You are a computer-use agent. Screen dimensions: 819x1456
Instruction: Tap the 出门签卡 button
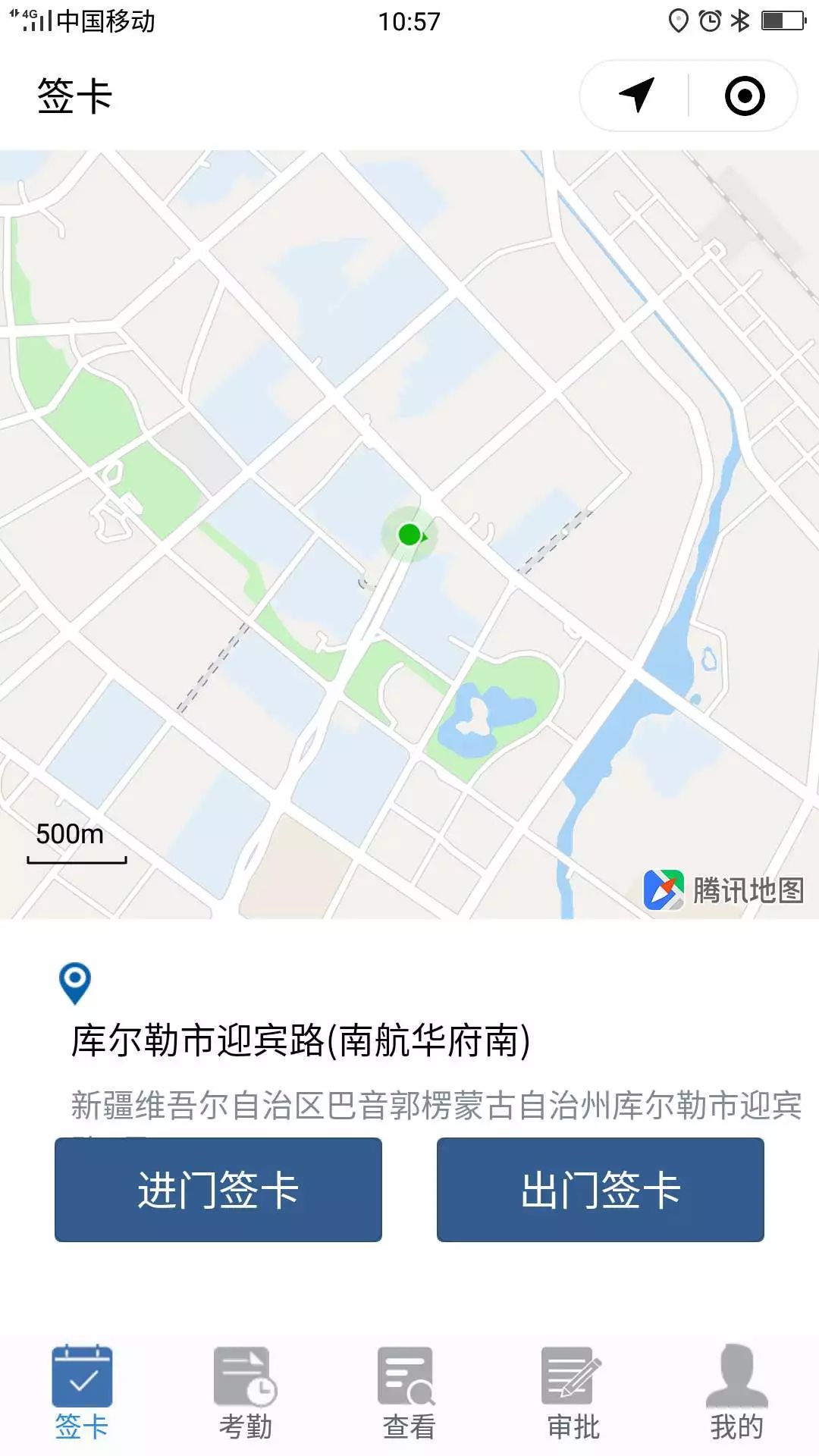601,1189
